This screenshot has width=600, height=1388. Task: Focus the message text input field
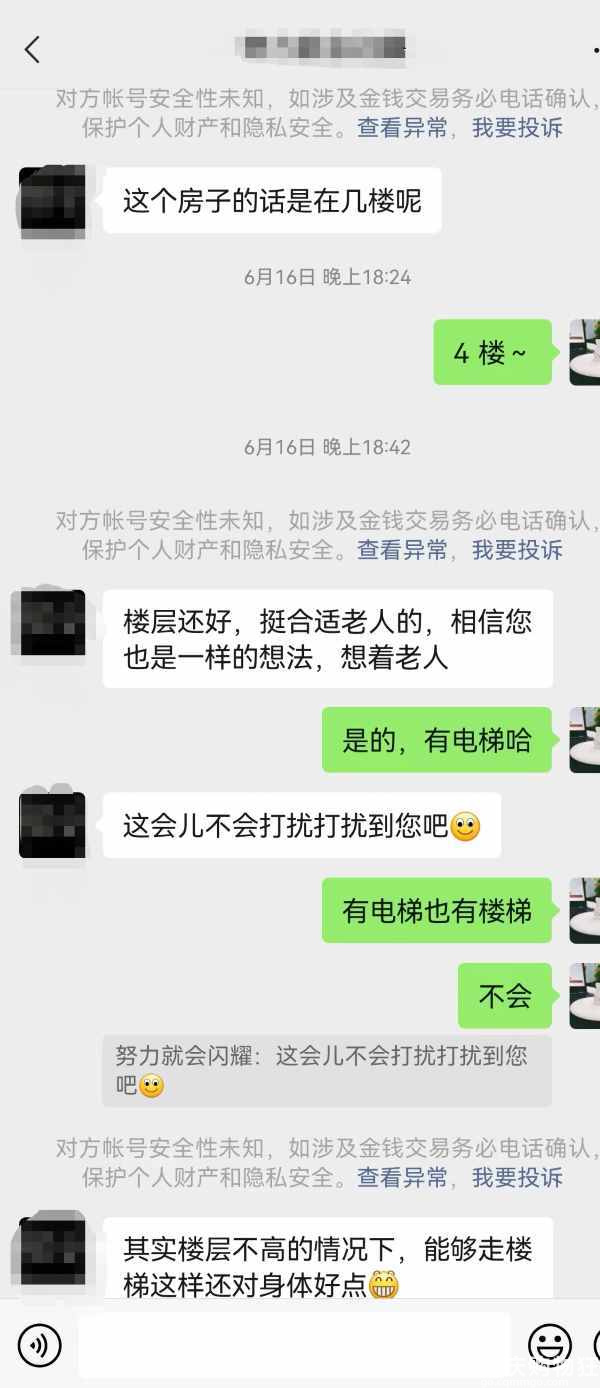click(293, 1345)
